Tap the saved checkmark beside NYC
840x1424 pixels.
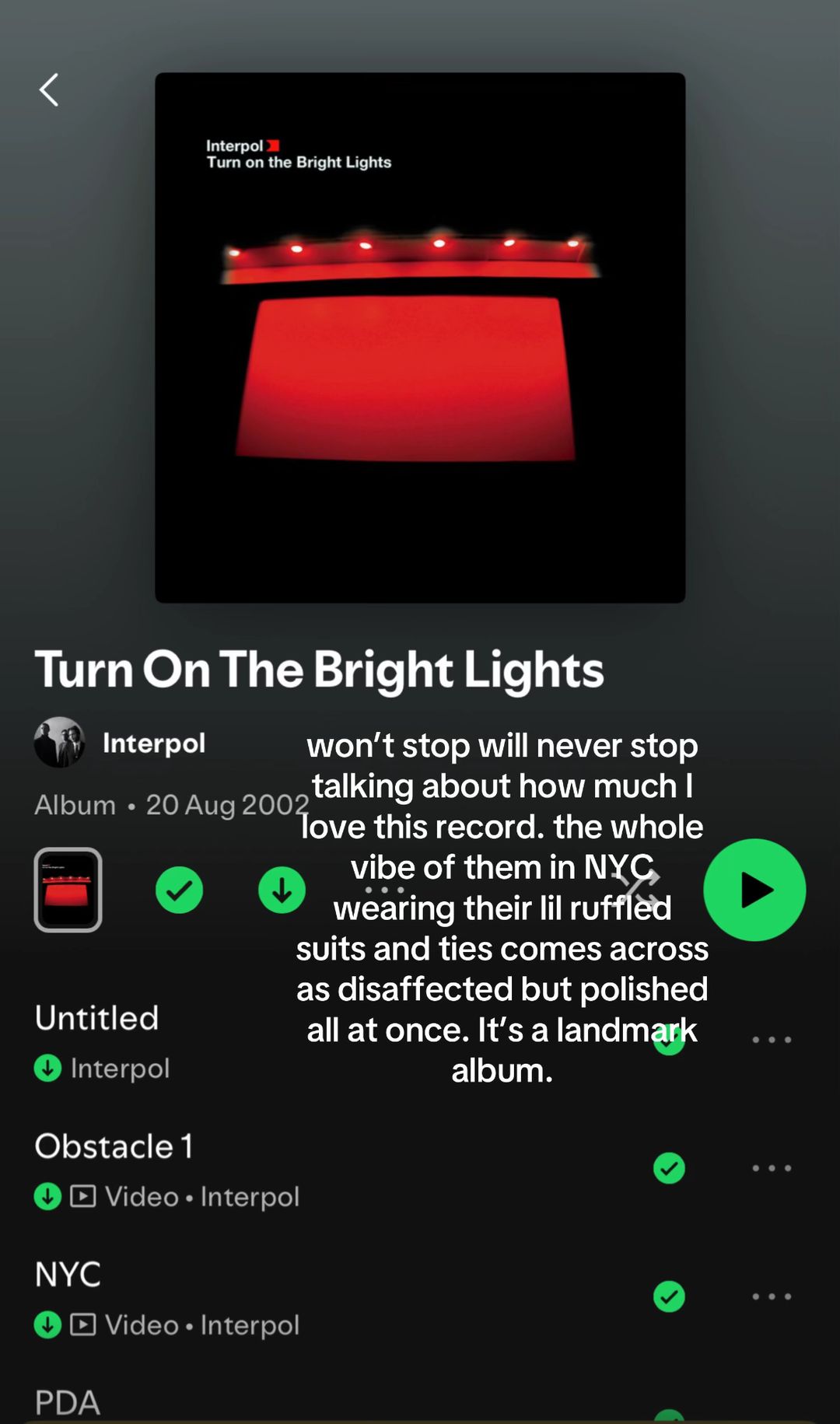coord(669,1296)
